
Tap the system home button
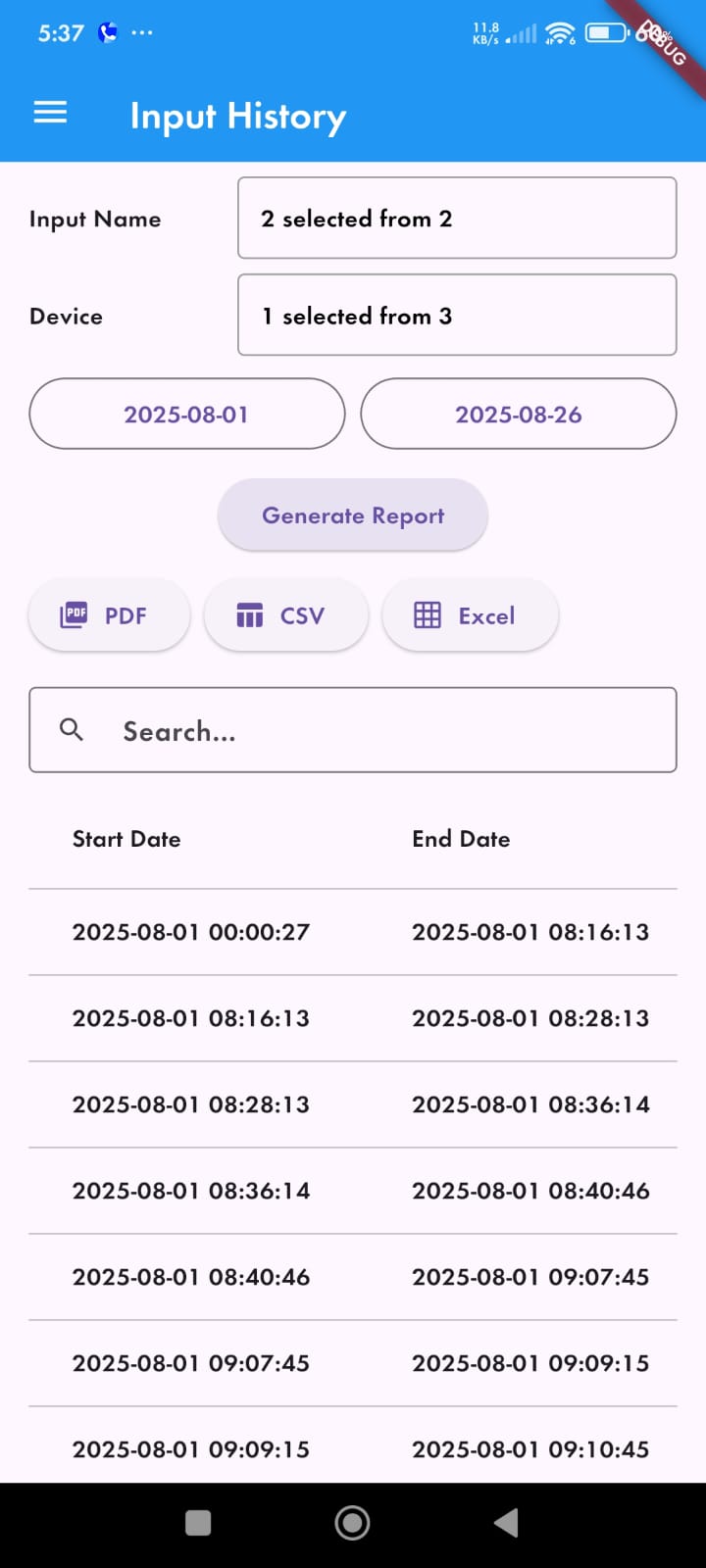(x=352, y=1523)
